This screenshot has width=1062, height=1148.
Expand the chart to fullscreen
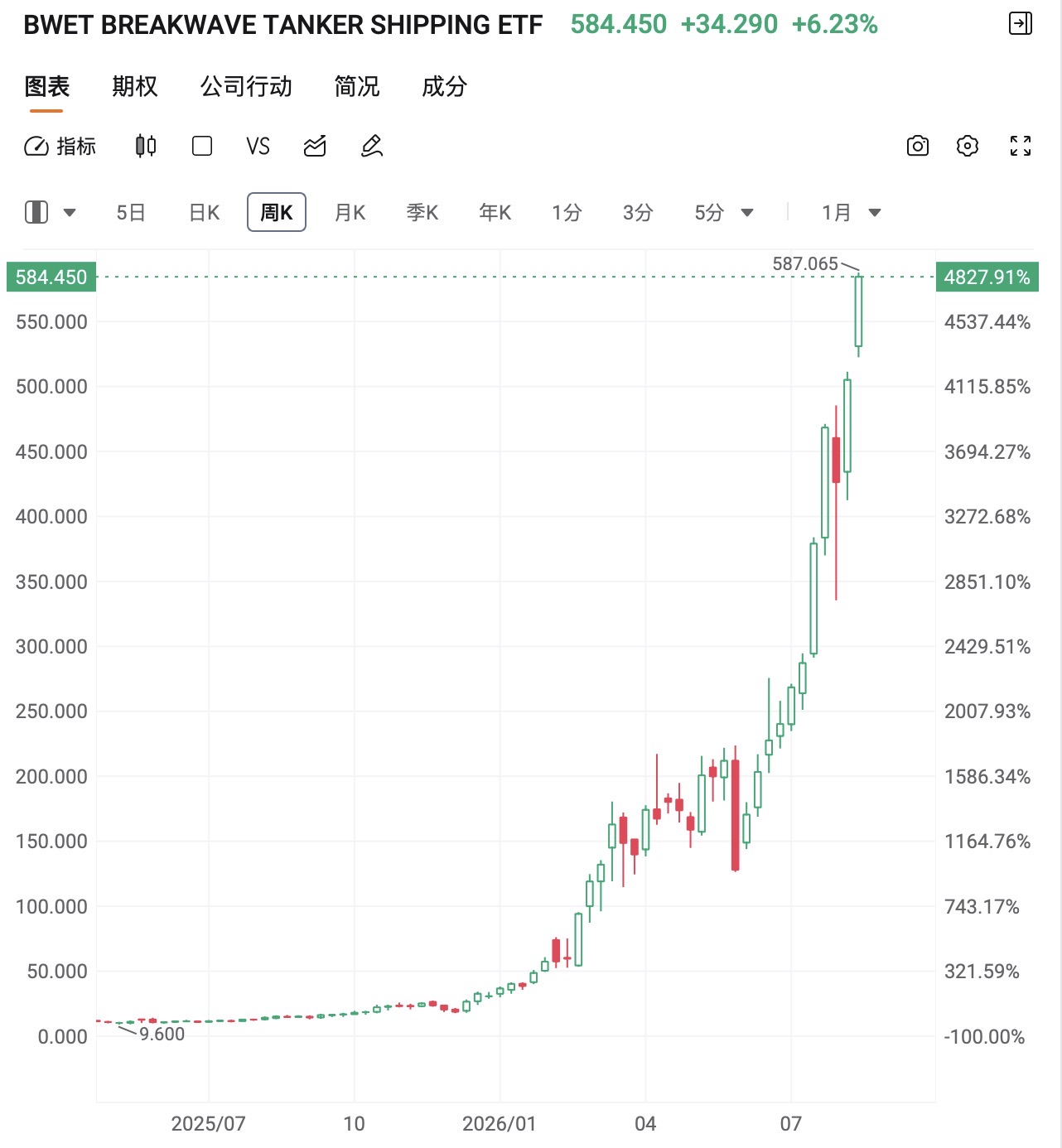[x=1021, y=147]
